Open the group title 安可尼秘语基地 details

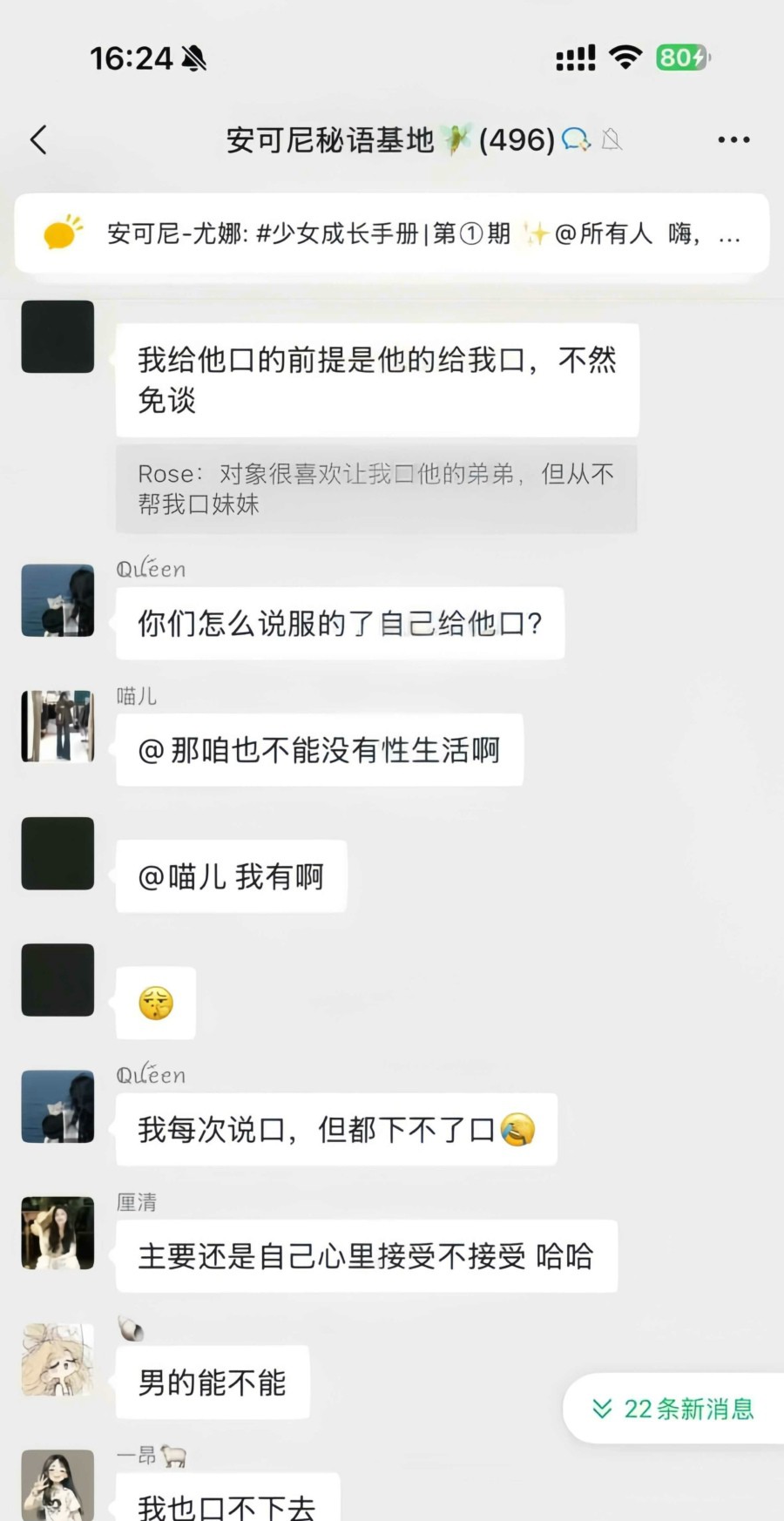(389, 139)
